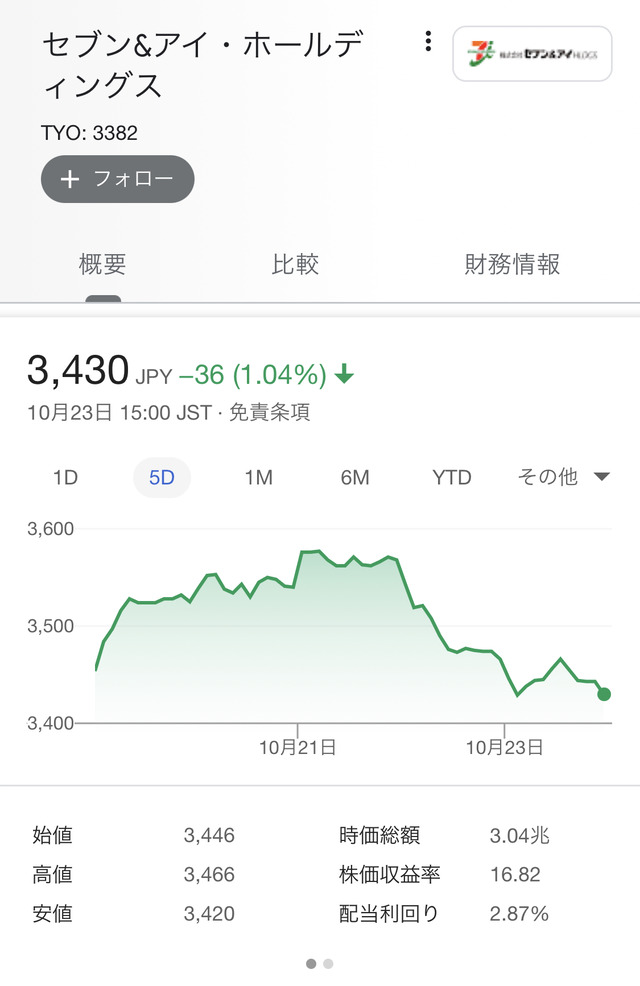Select the 1D chart range

[x=65, y=478]
